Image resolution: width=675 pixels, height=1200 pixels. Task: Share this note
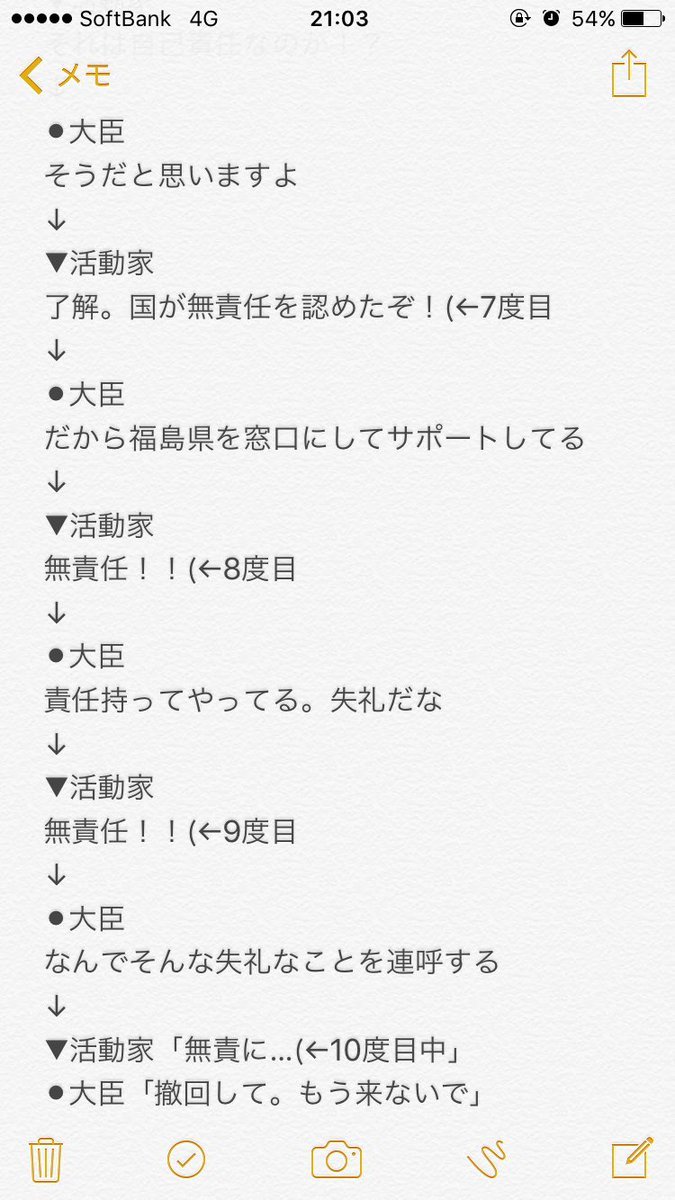[629, 74]
